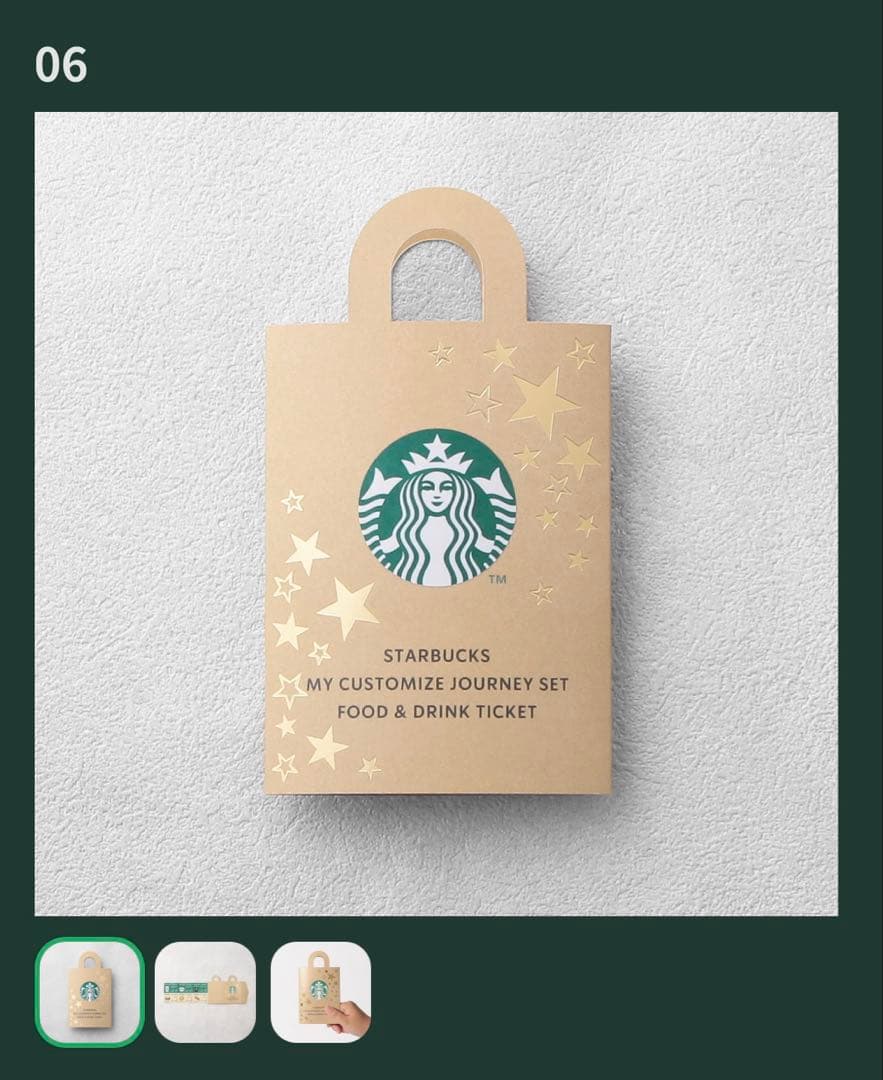
Task: View the second thumbnail showing tickets laid out
Action: pos(205,992)
